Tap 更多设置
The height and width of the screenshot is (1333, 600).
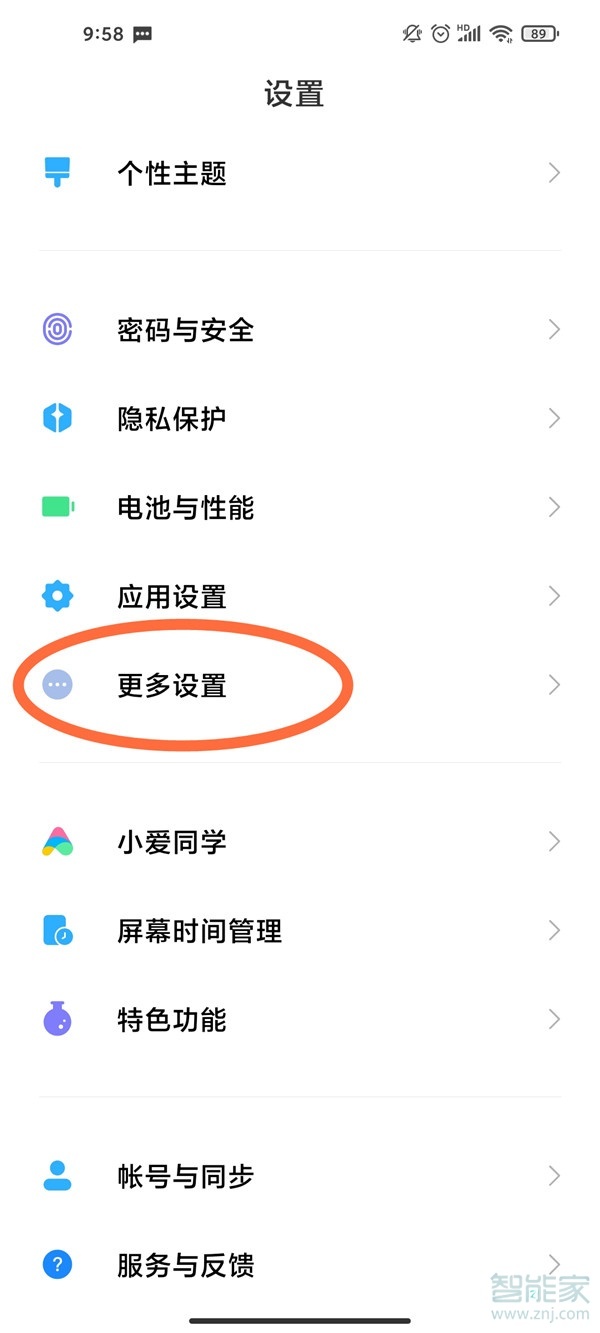300,685
